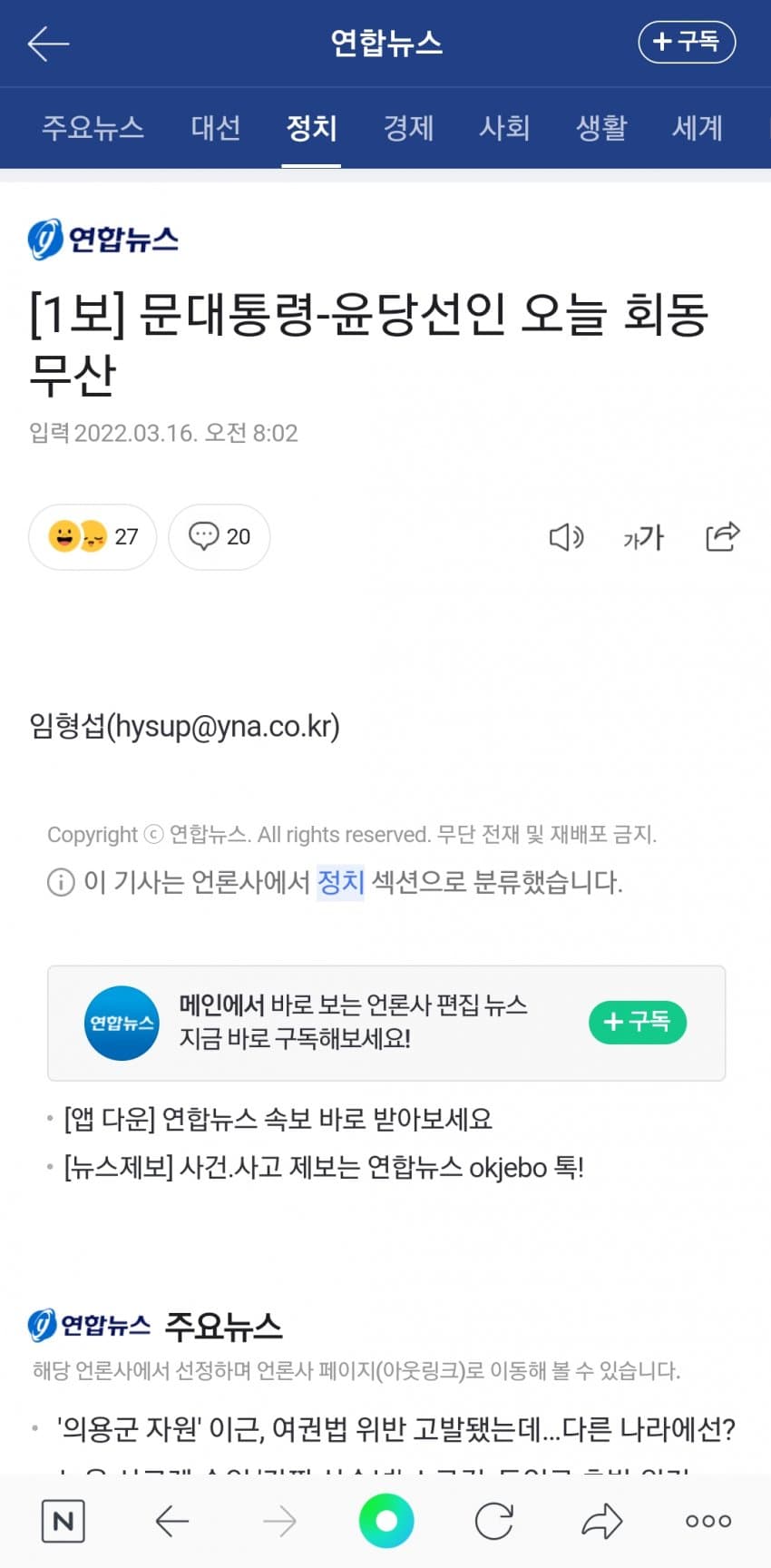The width and height of the screenshot is (771, 1568).
Task: Go to Naver home with the green circle
Action: click(386, 1521)
